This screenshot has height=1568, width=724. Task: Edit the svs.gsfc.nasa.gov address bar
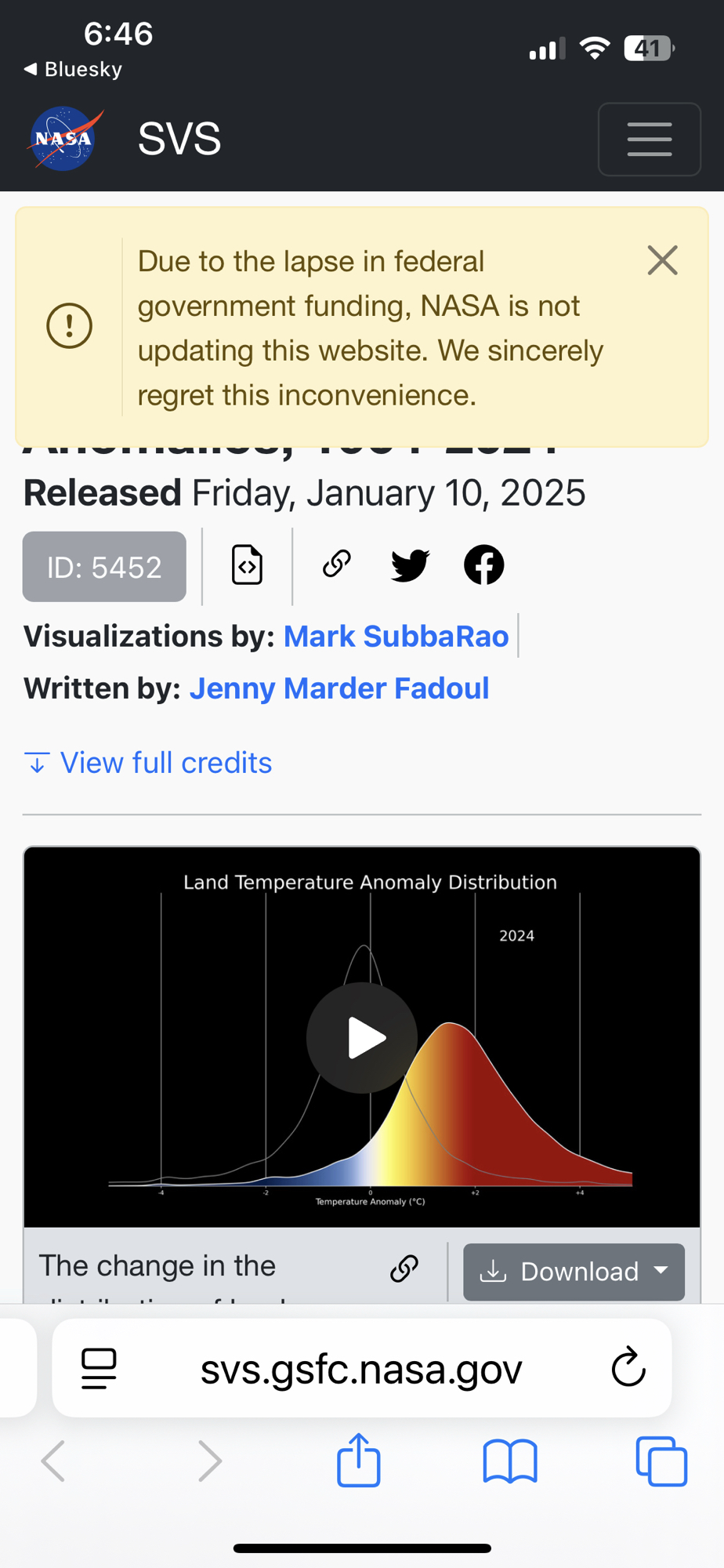[x=361, y=1369]
